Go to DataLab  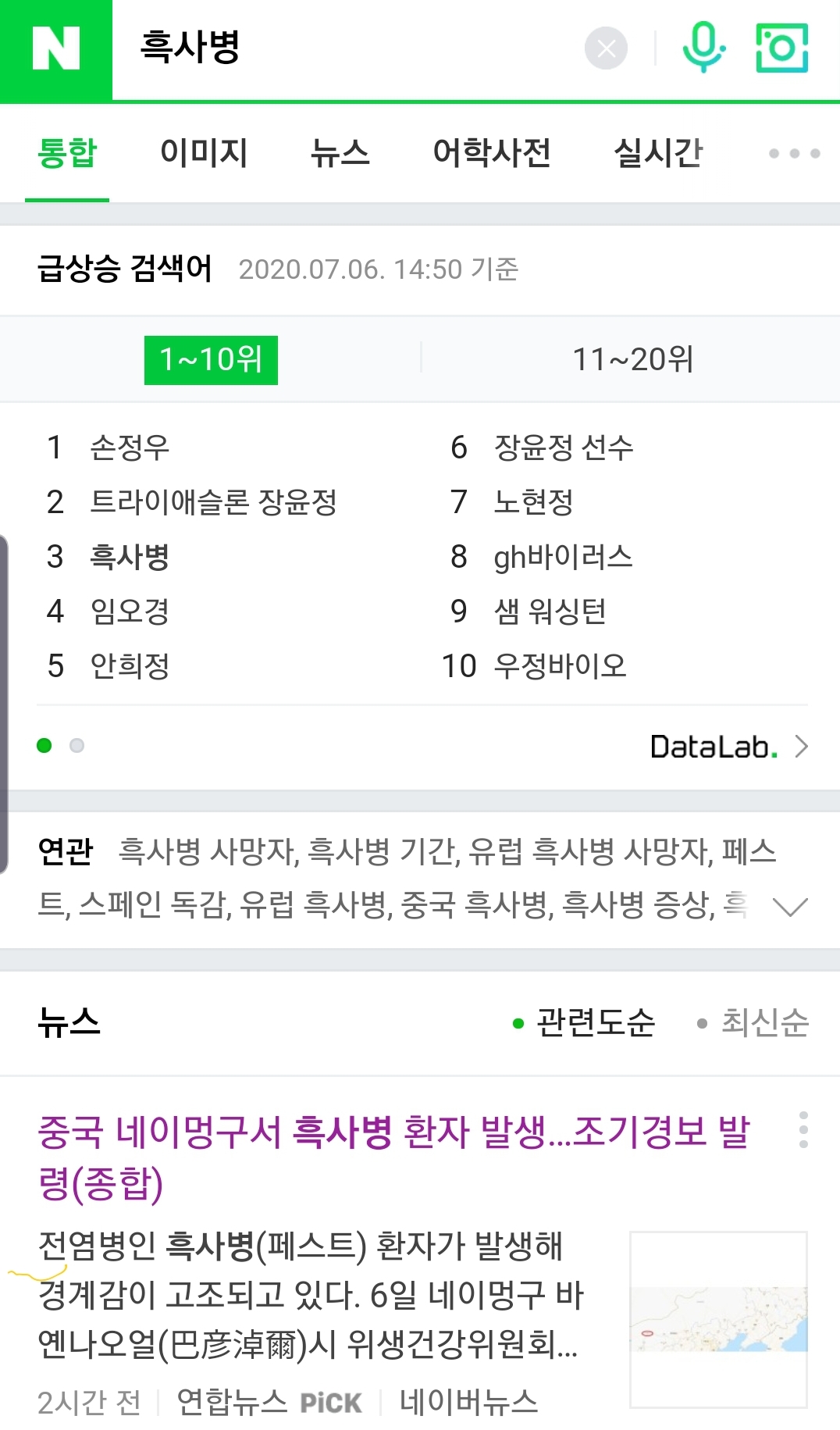point(728,747)
